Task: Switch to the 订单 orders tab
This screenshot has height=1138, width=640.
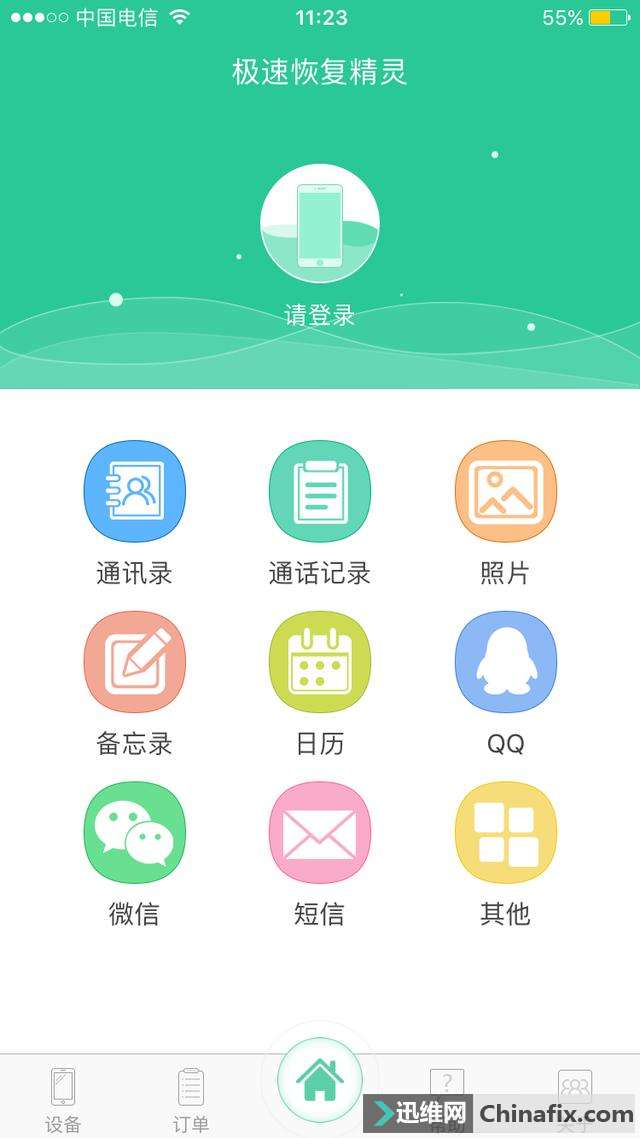Action: (191, 1098)
